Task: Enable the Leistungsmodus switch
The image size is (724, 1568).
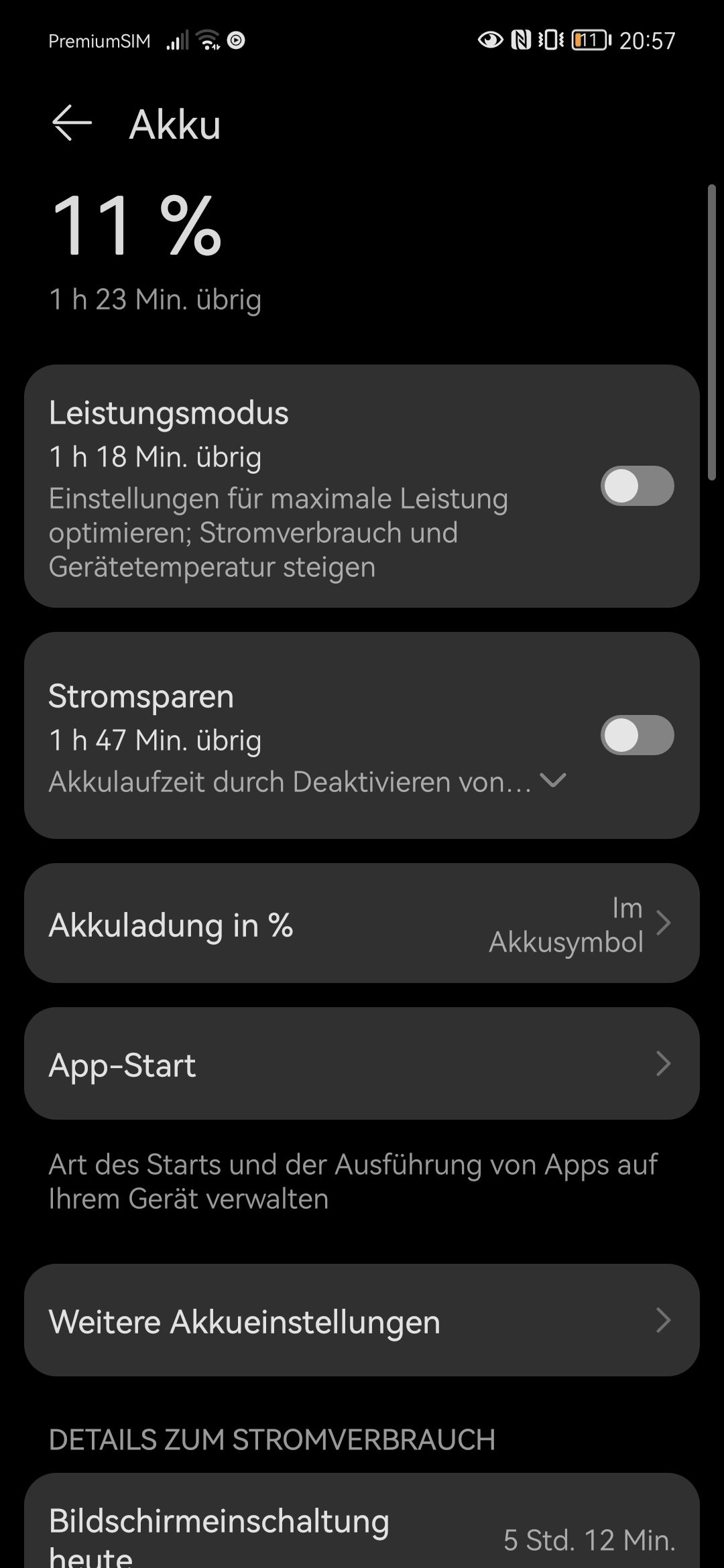Action: click(637, 486)
